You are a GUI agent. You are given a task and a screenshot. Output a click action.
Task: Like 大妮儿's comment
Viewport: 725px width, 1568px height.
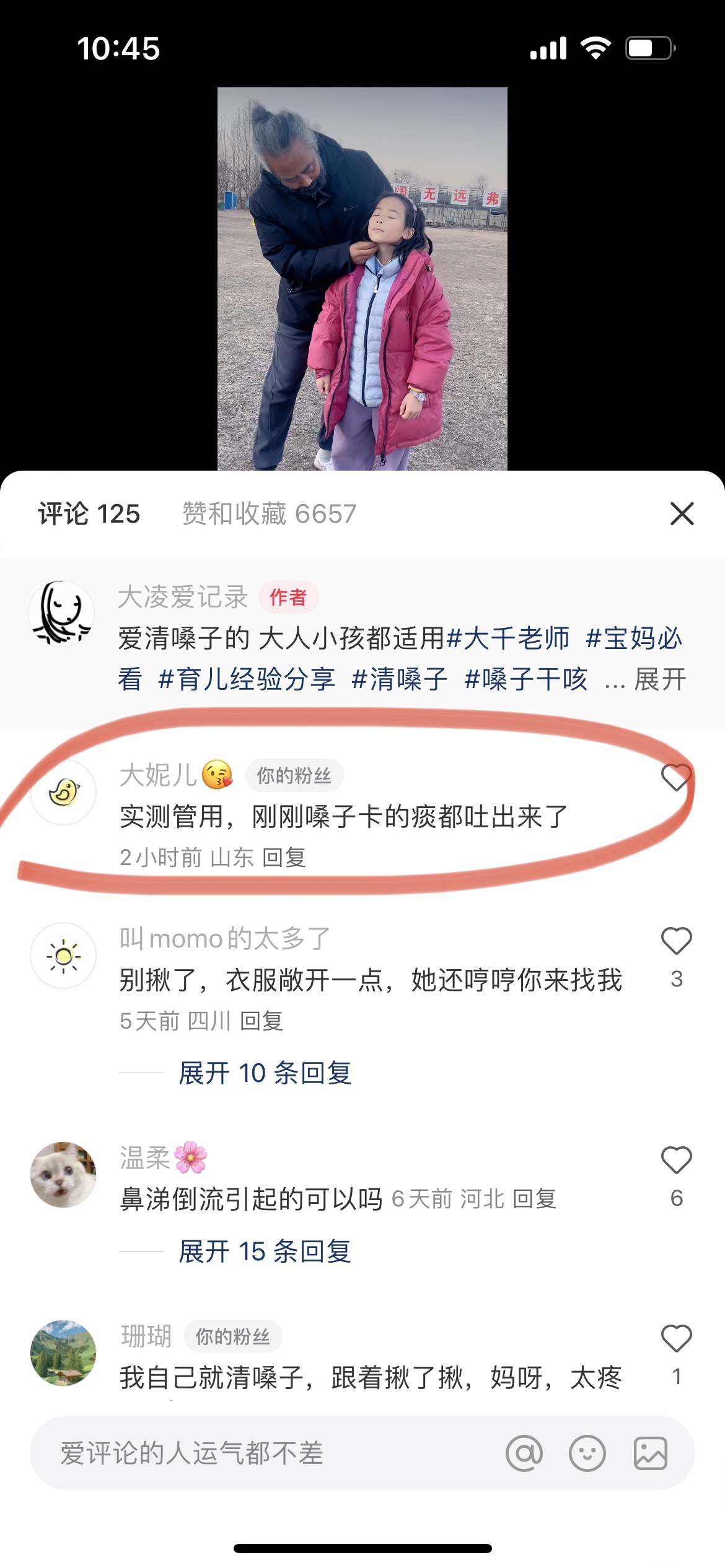[x=676, y=778]
